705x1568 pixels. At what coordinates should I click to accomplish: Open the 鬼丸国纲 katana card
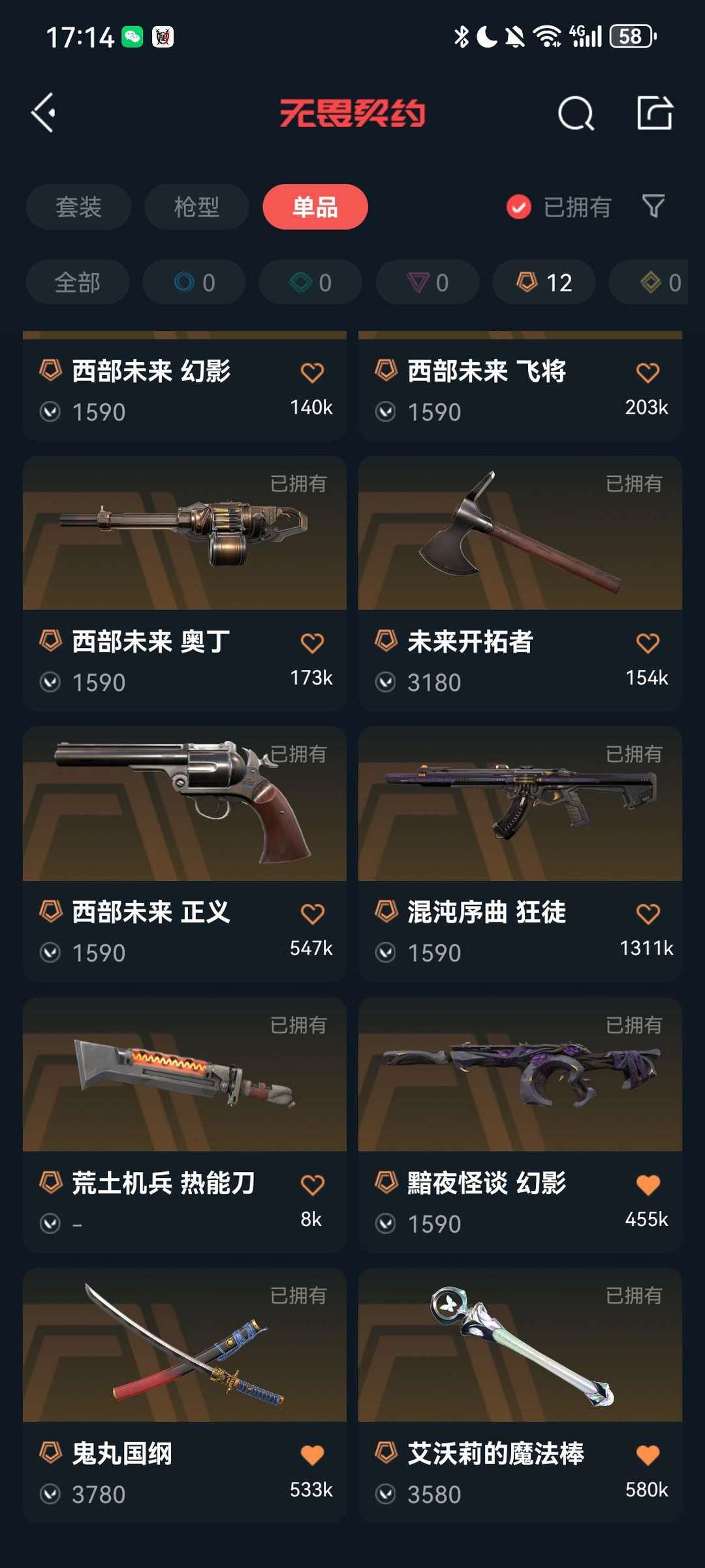click(185, 1395)
